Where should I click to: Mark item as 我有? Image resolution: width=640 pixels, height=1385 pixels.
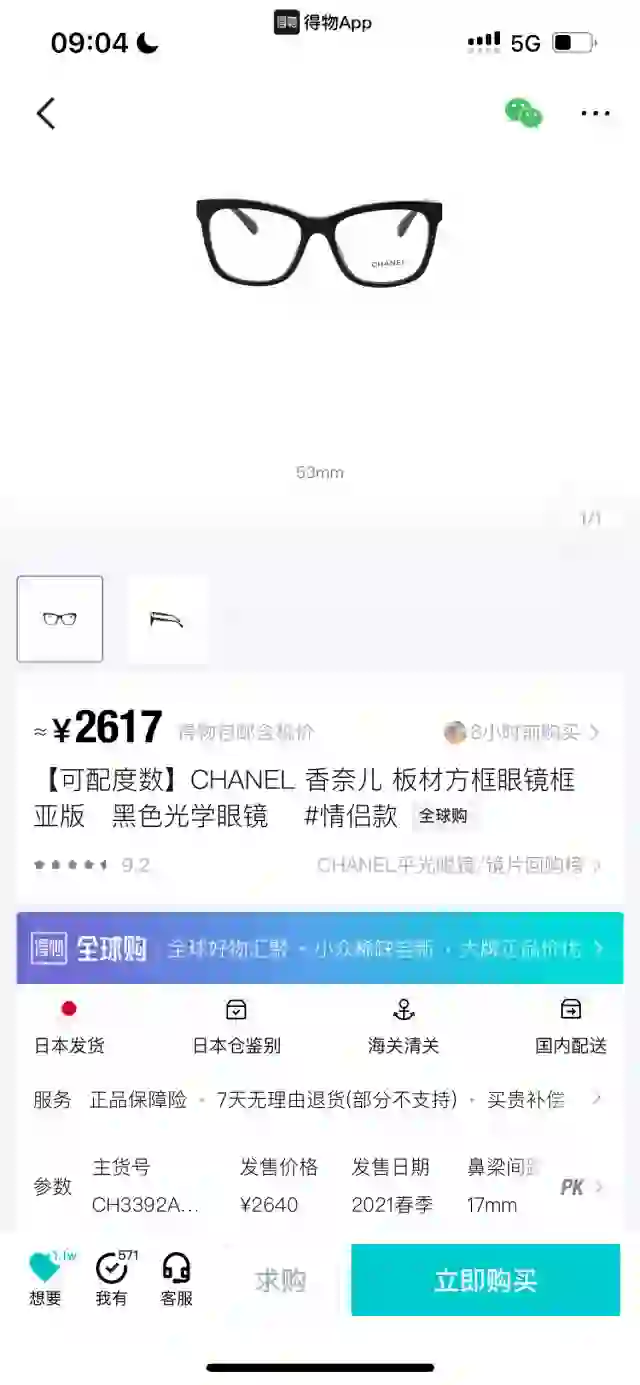coord(112,1279)
